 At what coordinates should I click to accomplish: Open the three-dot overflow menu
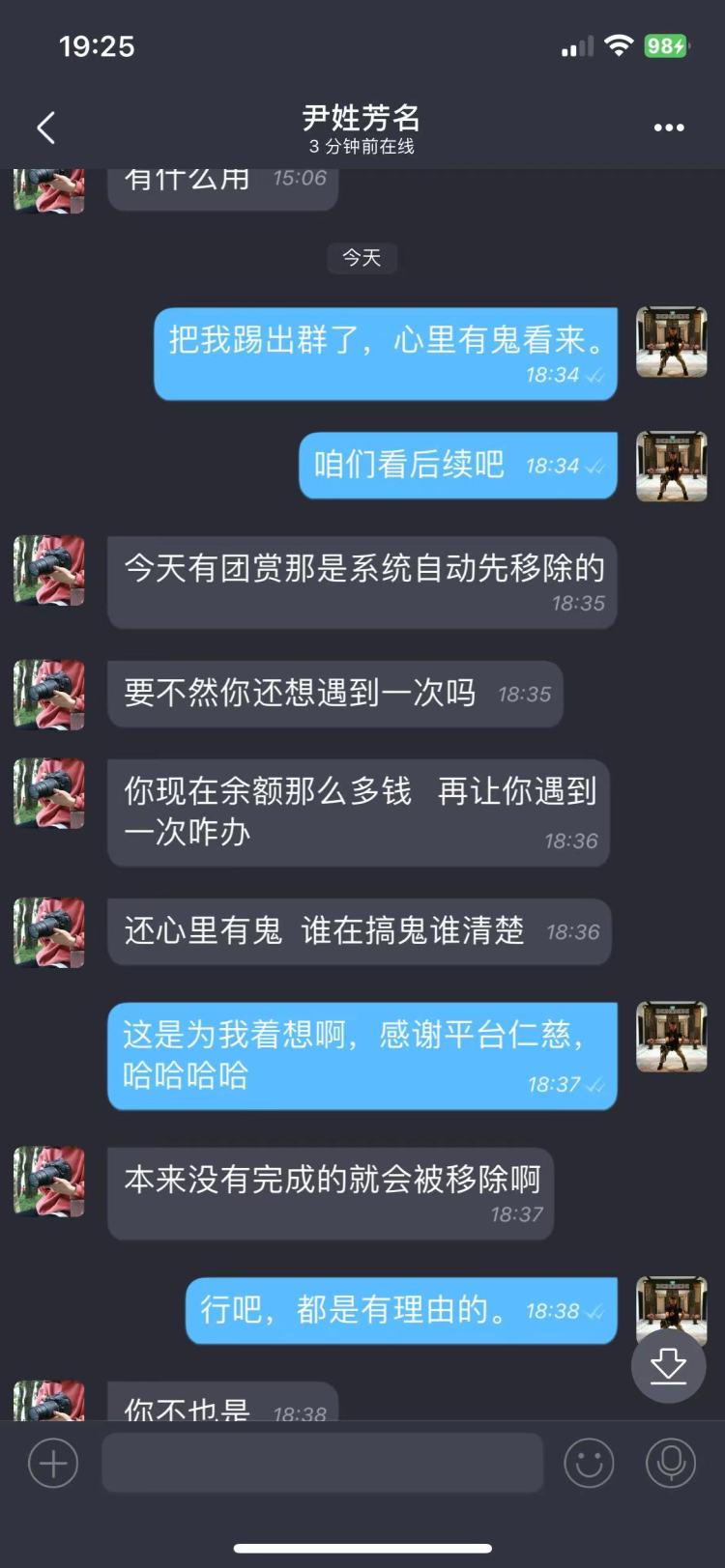[x=669, y=128]
